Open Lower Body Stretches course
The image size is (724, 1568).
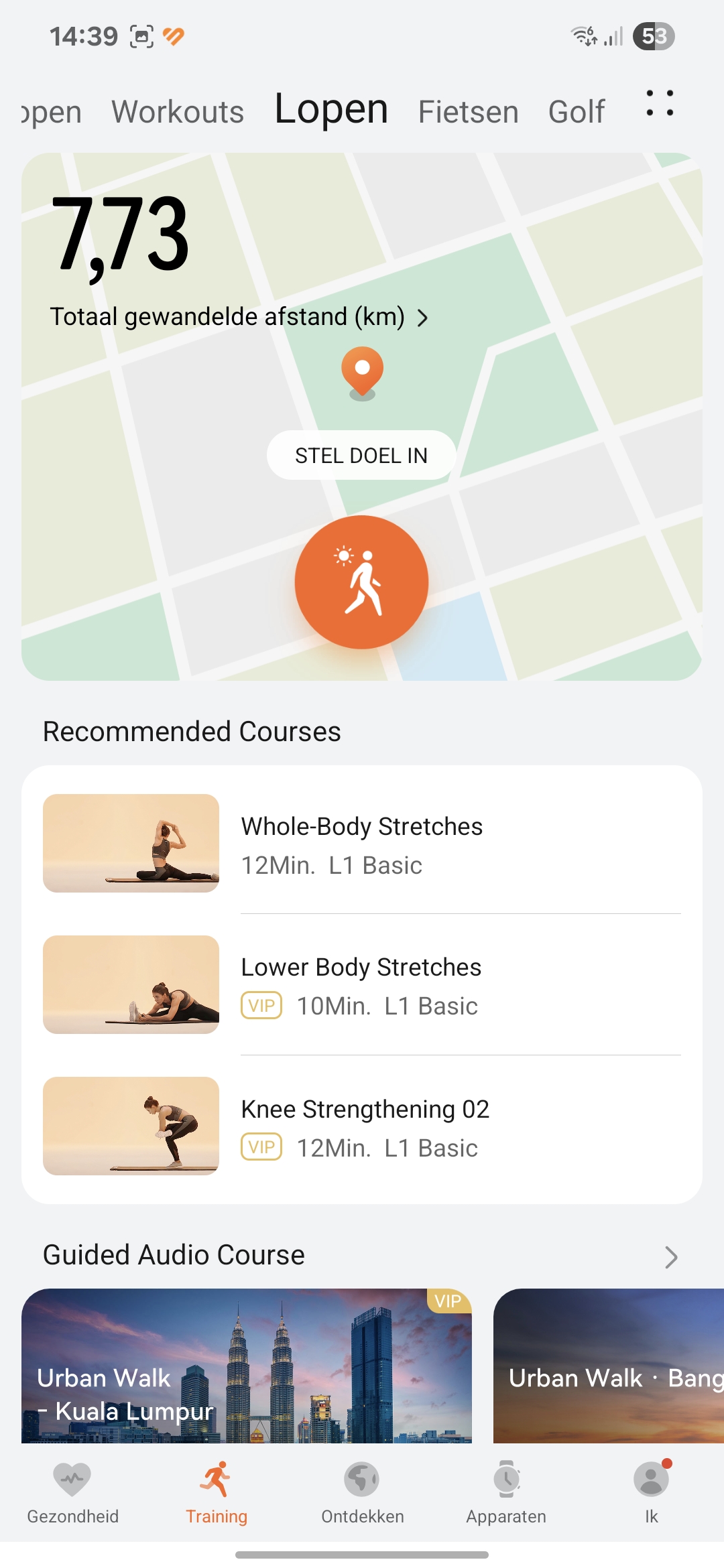point(362,984)
